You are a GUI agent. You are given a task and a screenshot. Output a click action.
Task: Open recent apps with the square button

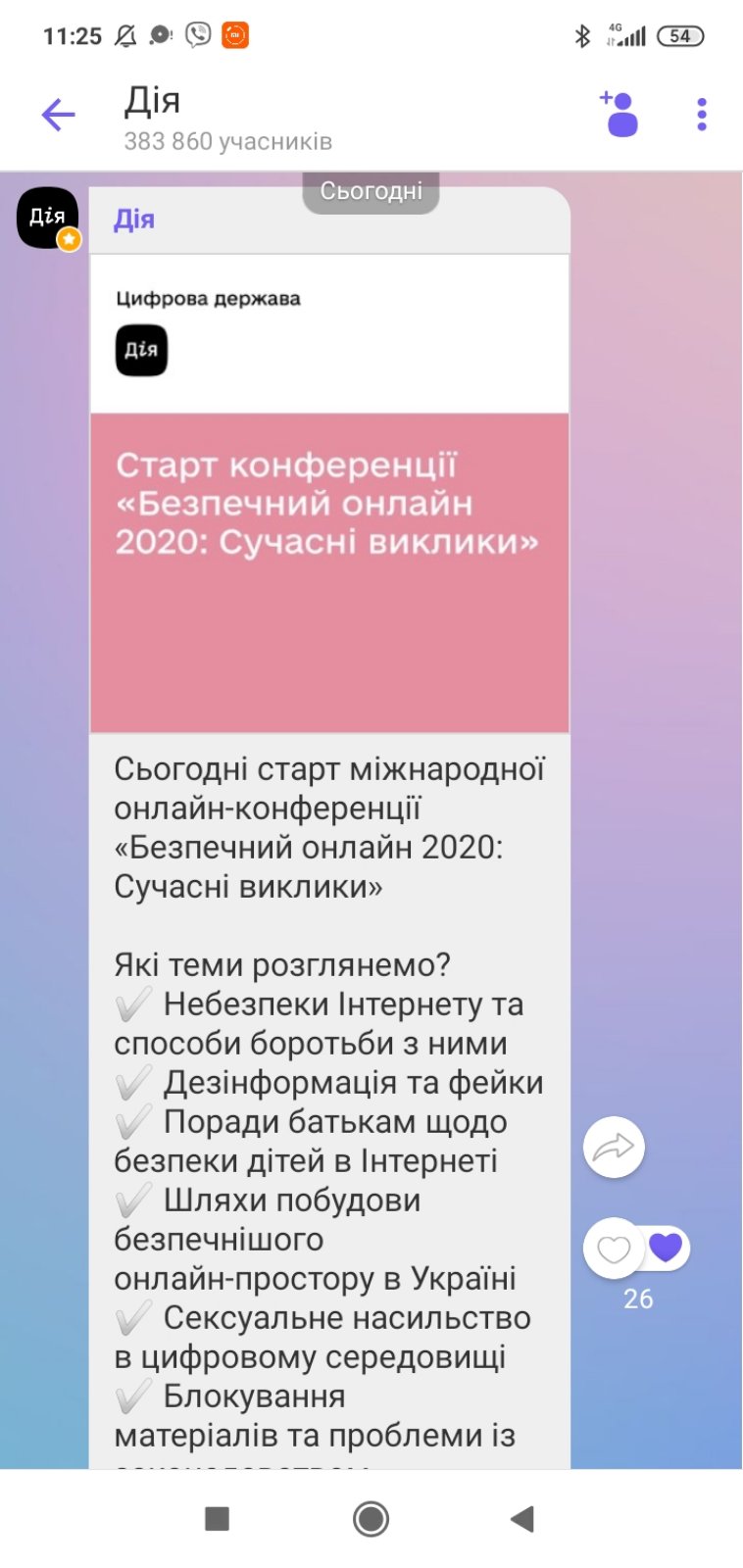pyautogui.click(x=217, y=1519)
